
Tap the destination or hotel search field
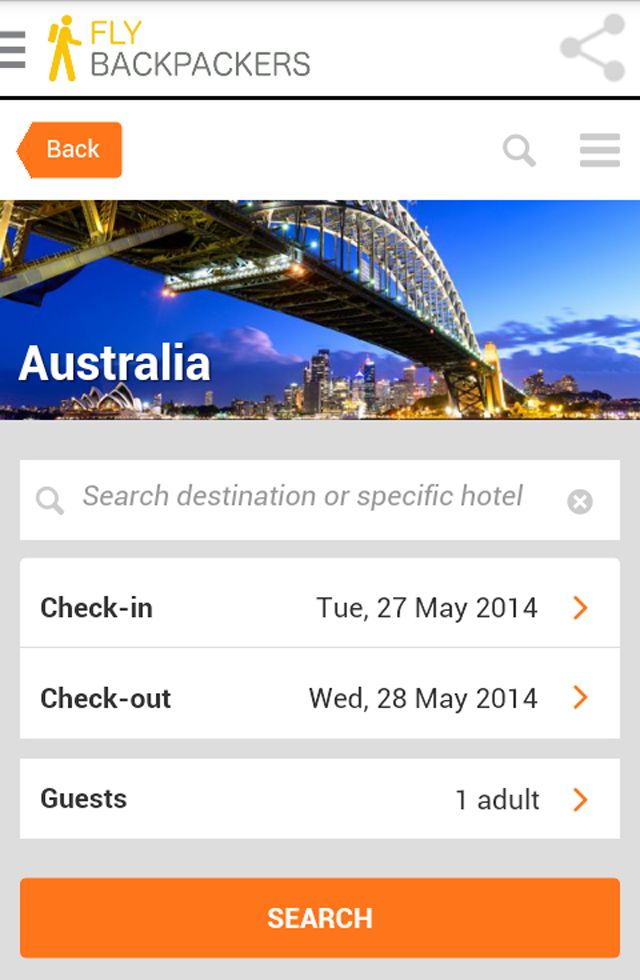[x=302, y=498]
